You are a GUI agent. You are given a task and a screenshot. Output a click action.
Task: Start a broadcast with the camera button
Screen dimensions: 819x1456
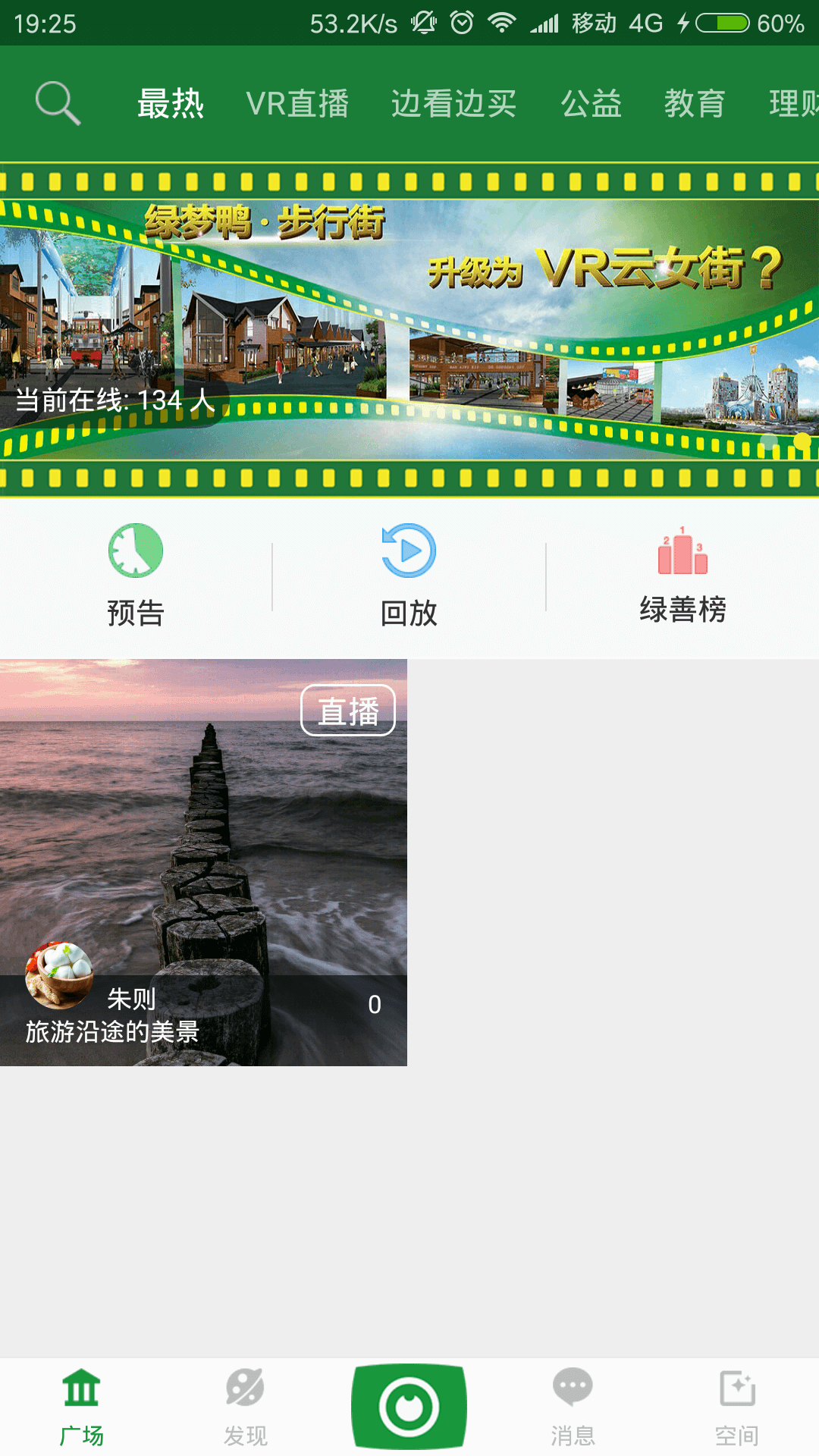[409, 1407]
